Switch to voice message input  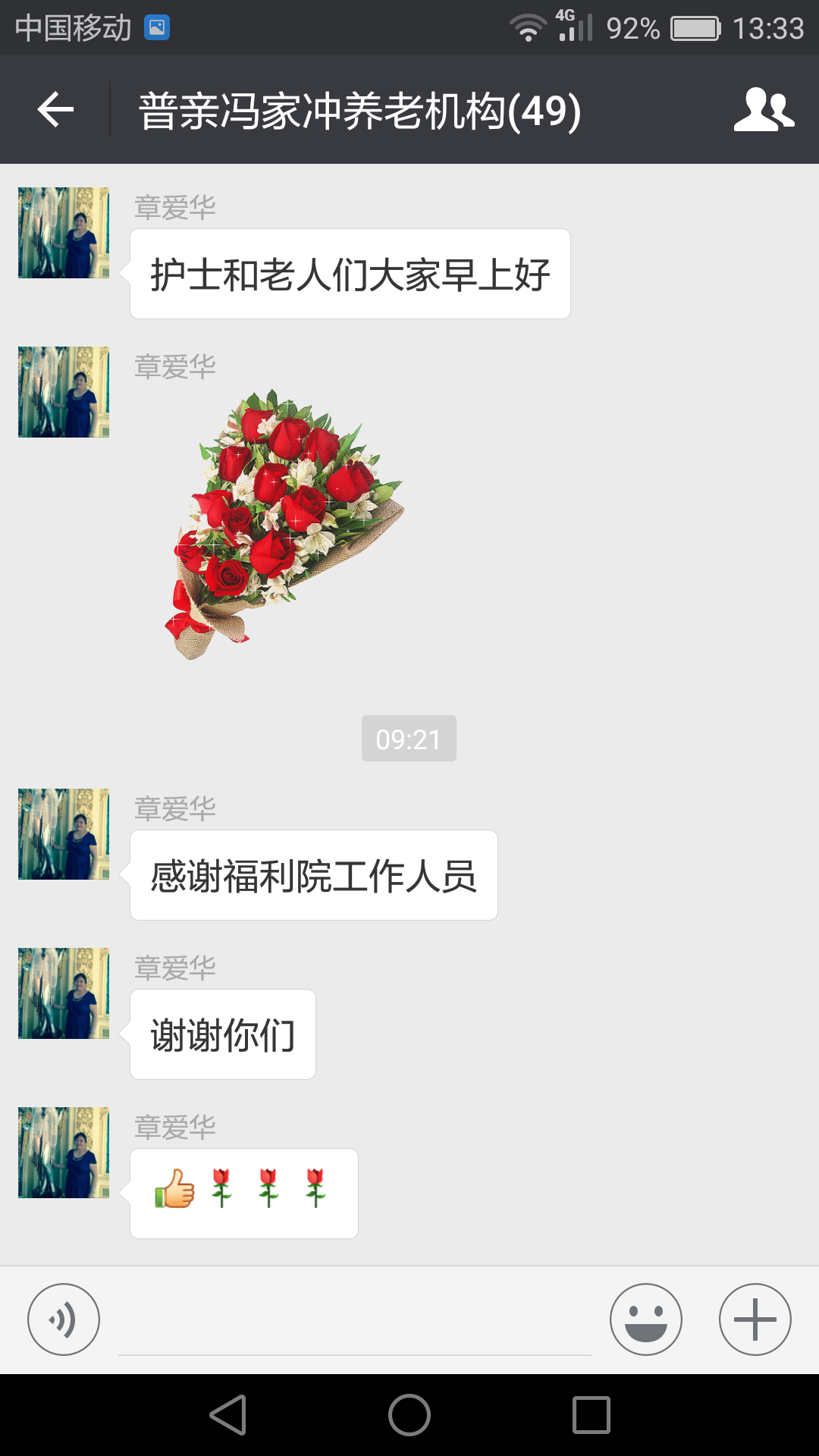pyautogui.click(x=64, y=1319)
